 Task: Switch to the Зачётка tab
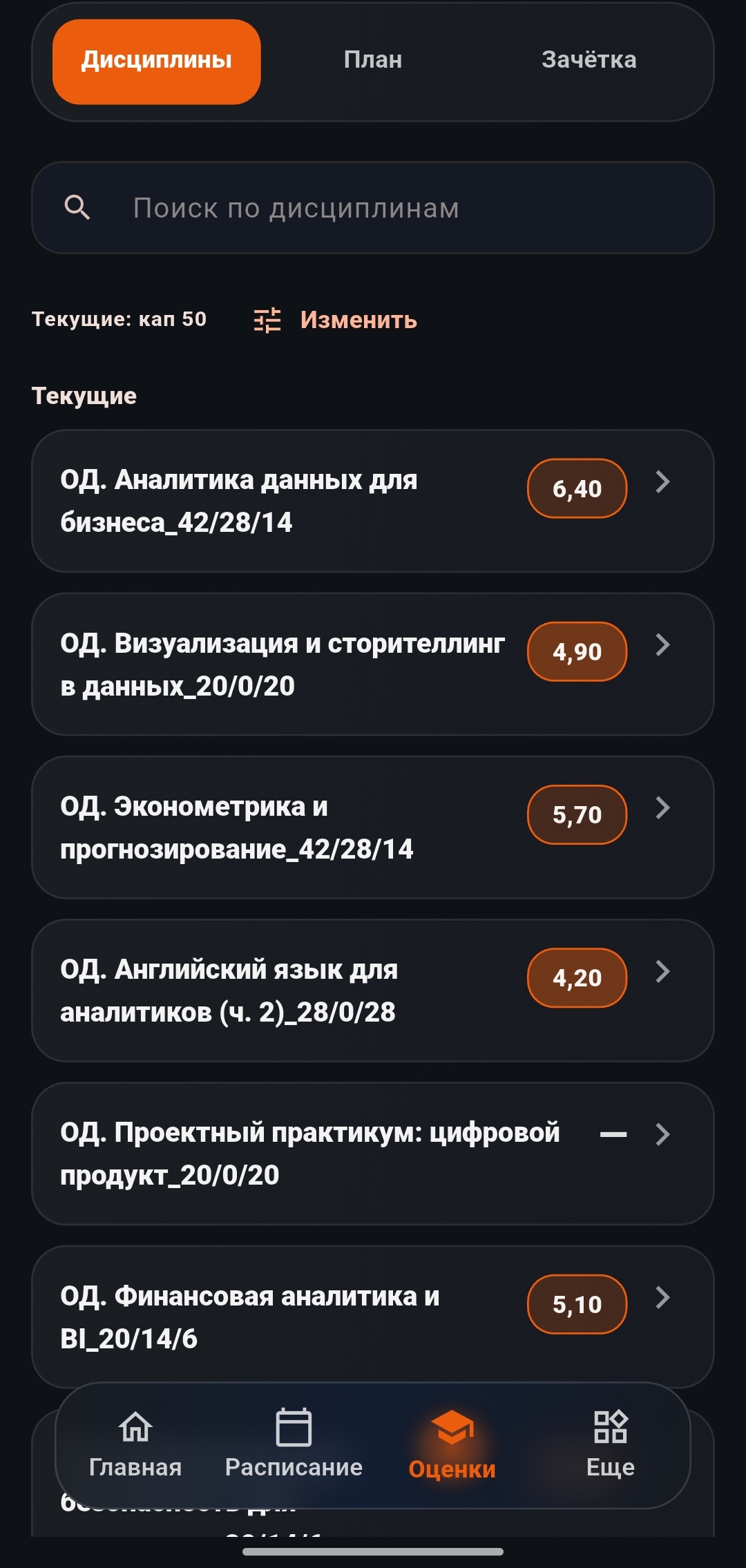pos(589,60)
